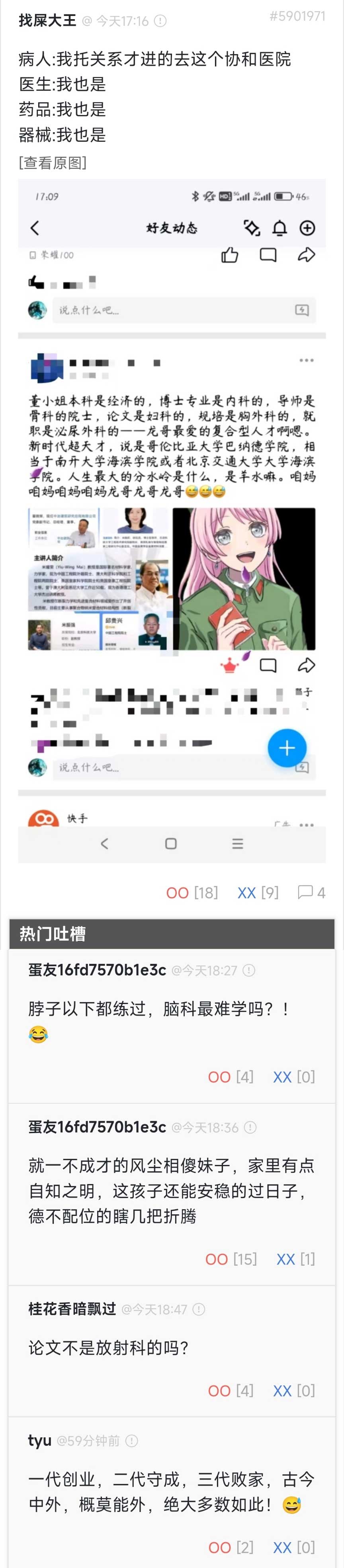
Task: Tap the info icon beside 今天18:27
Action: coord(249,970)
